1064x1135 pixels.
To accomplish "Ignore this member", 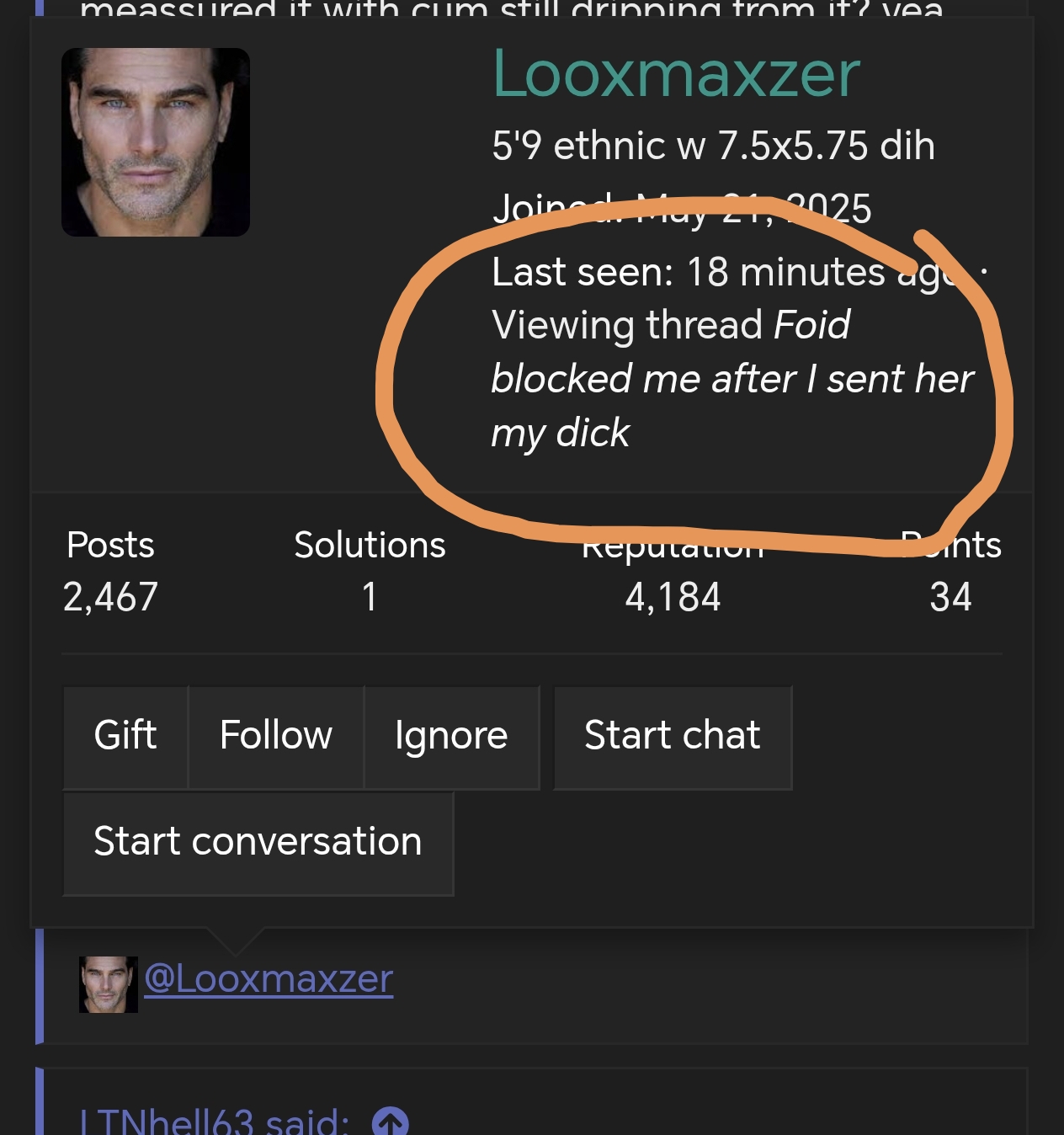I will [x=451, y=736].
